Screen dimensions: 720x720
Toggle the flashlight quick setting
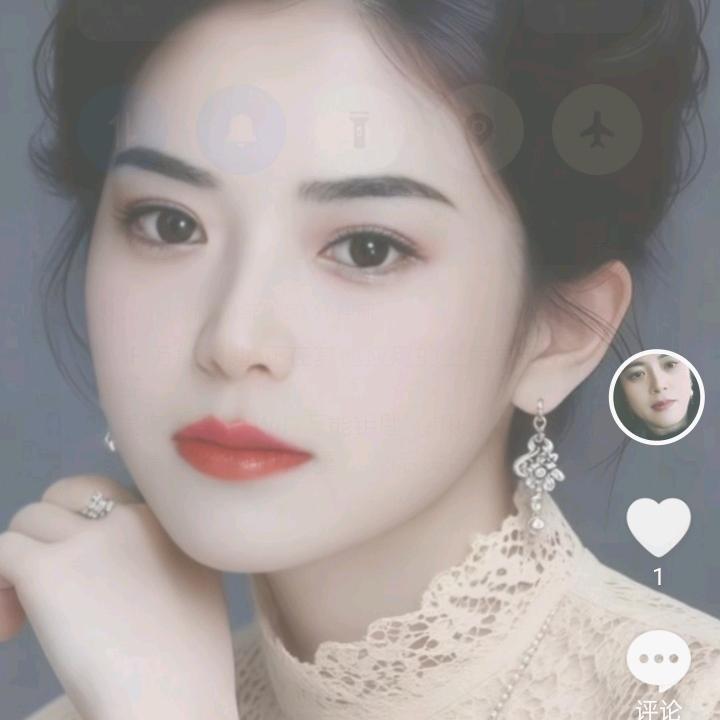(x=360, y=130)
